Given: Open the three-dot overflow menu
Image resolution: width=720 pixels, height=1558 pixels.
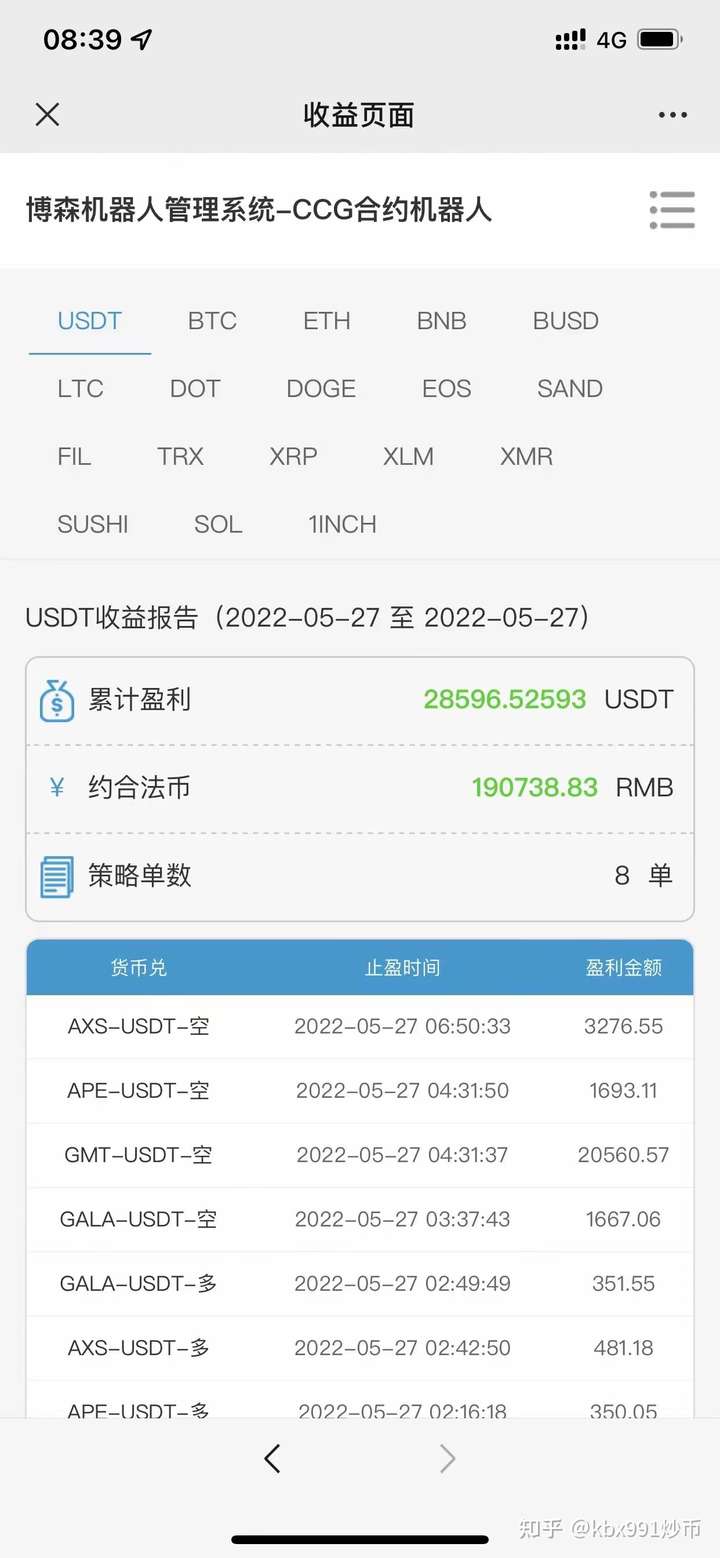Looking at the screenshot, I should click(x=673, y=115).
